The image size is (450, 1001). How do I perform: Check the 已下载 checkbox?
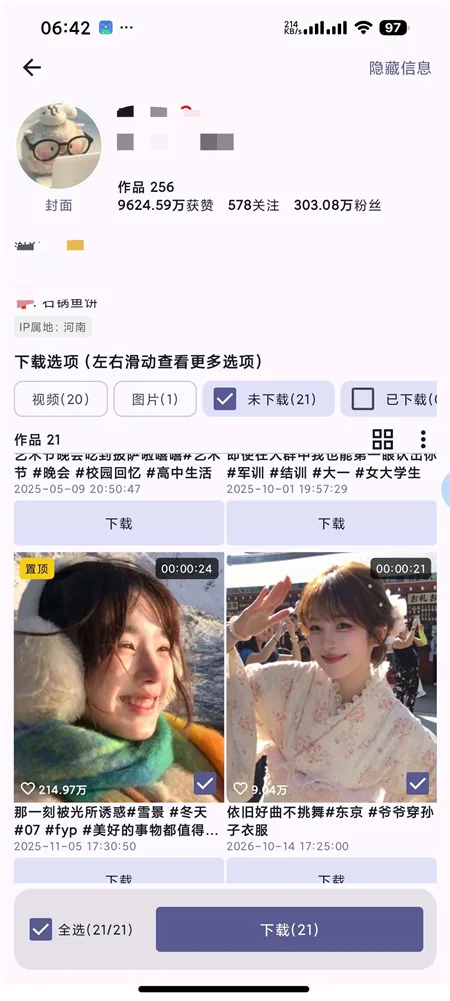pyautogui.click(x=363, y=400)
